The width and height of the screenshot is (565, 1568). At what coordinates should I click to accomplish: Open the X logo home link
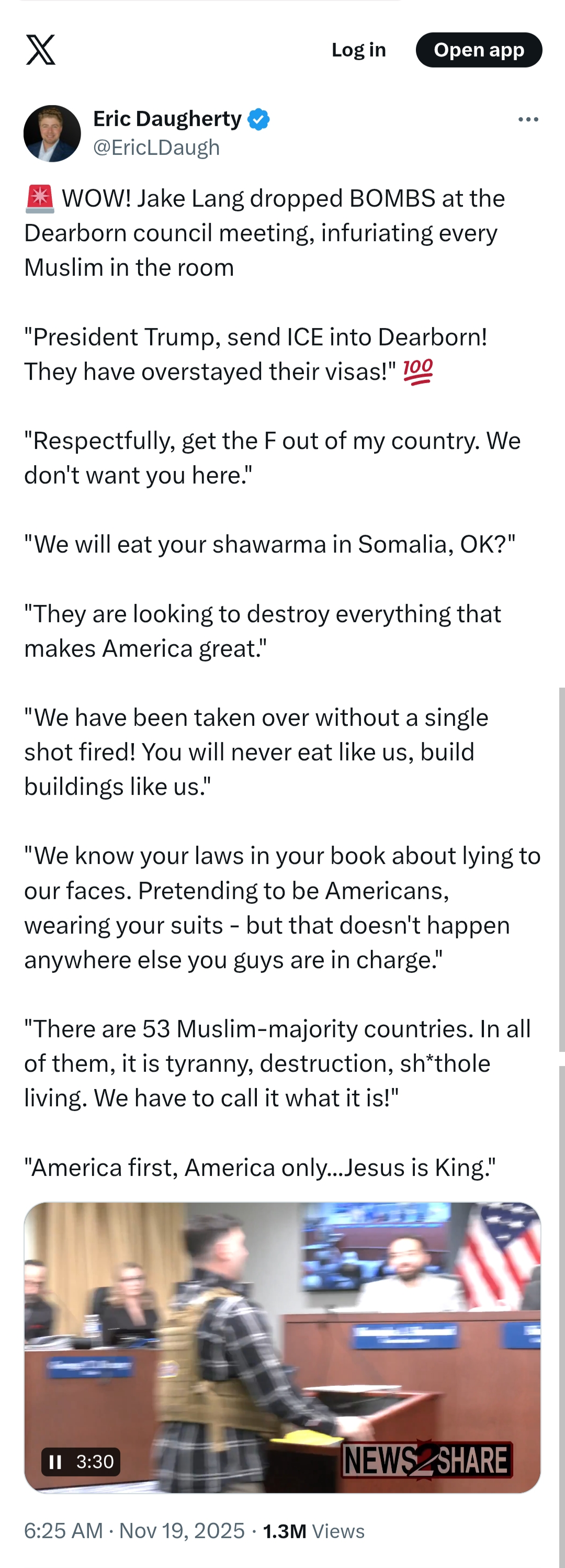41,50
